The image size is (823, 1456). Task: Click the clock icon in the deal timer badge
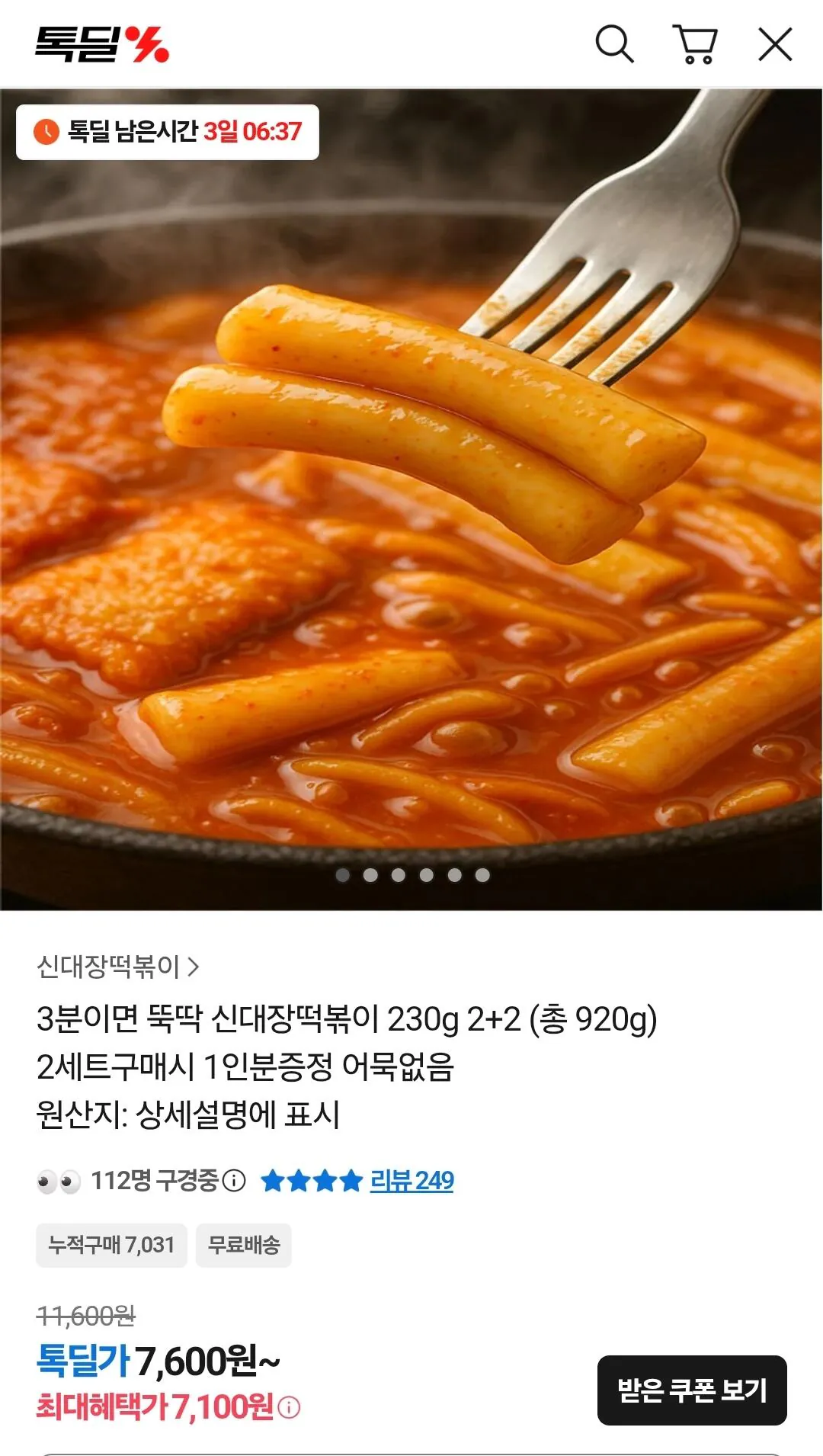(48, 133)
